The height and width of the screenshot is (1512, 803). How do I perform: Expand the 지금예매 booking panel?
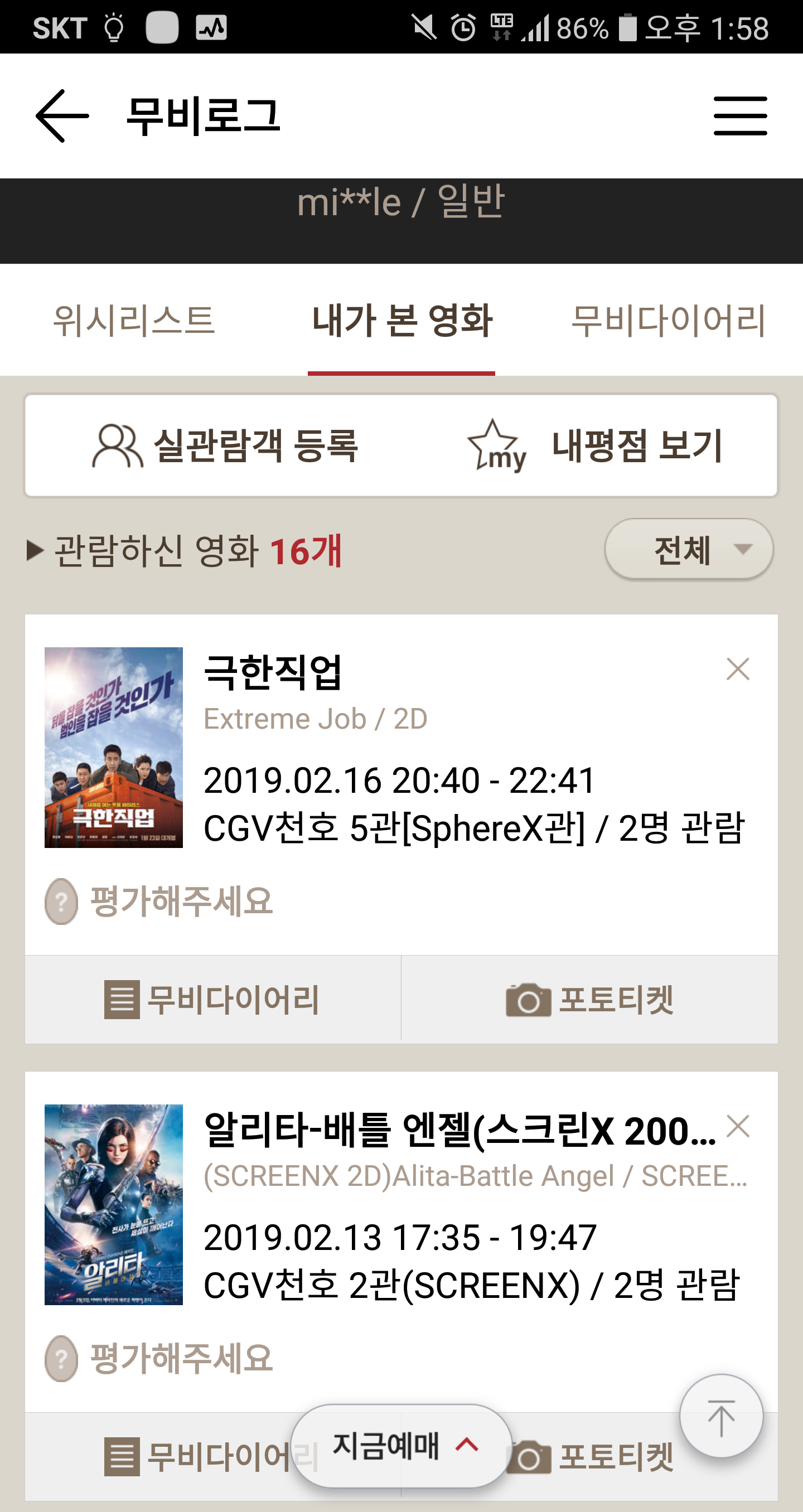[401, 1446]
